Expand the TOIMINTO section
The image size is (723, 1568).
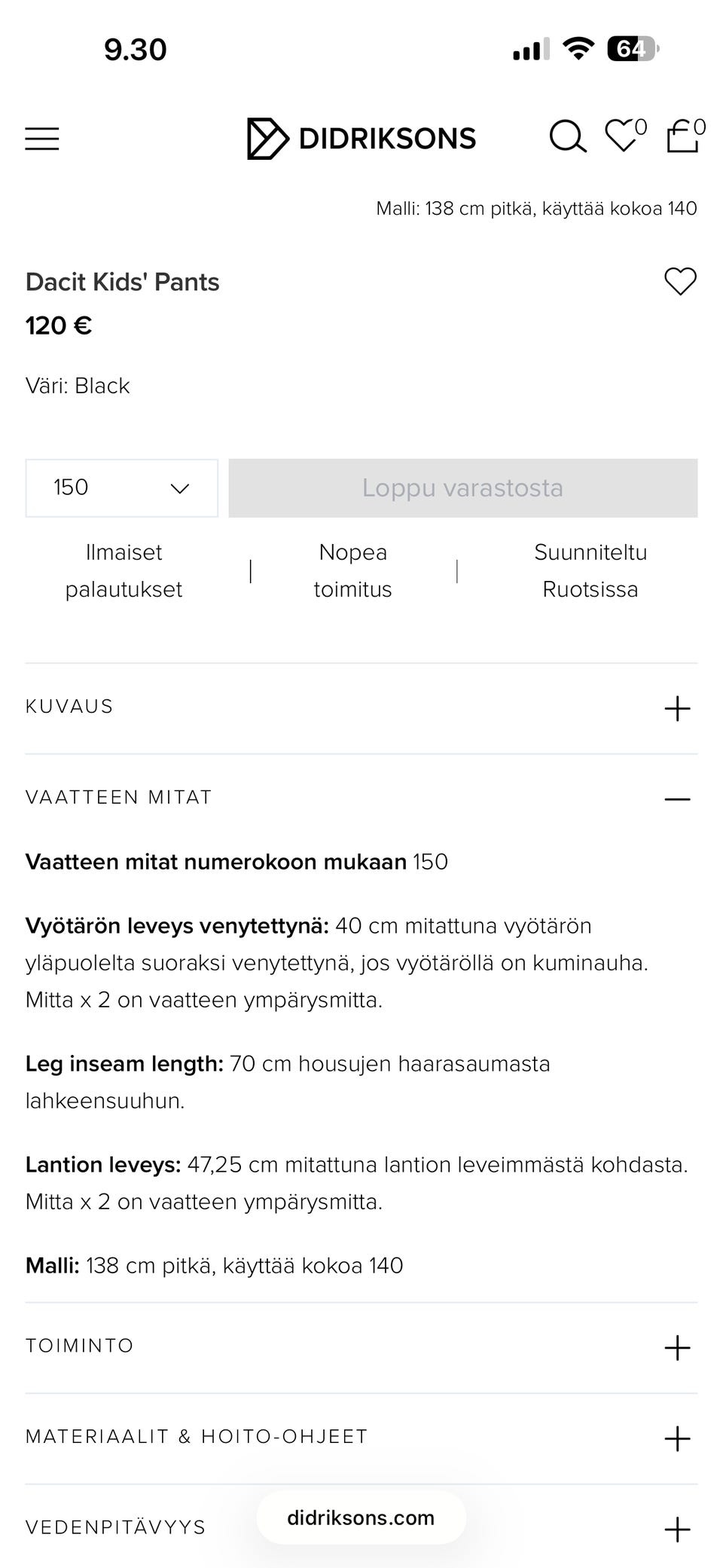(x=677, y=1346)
